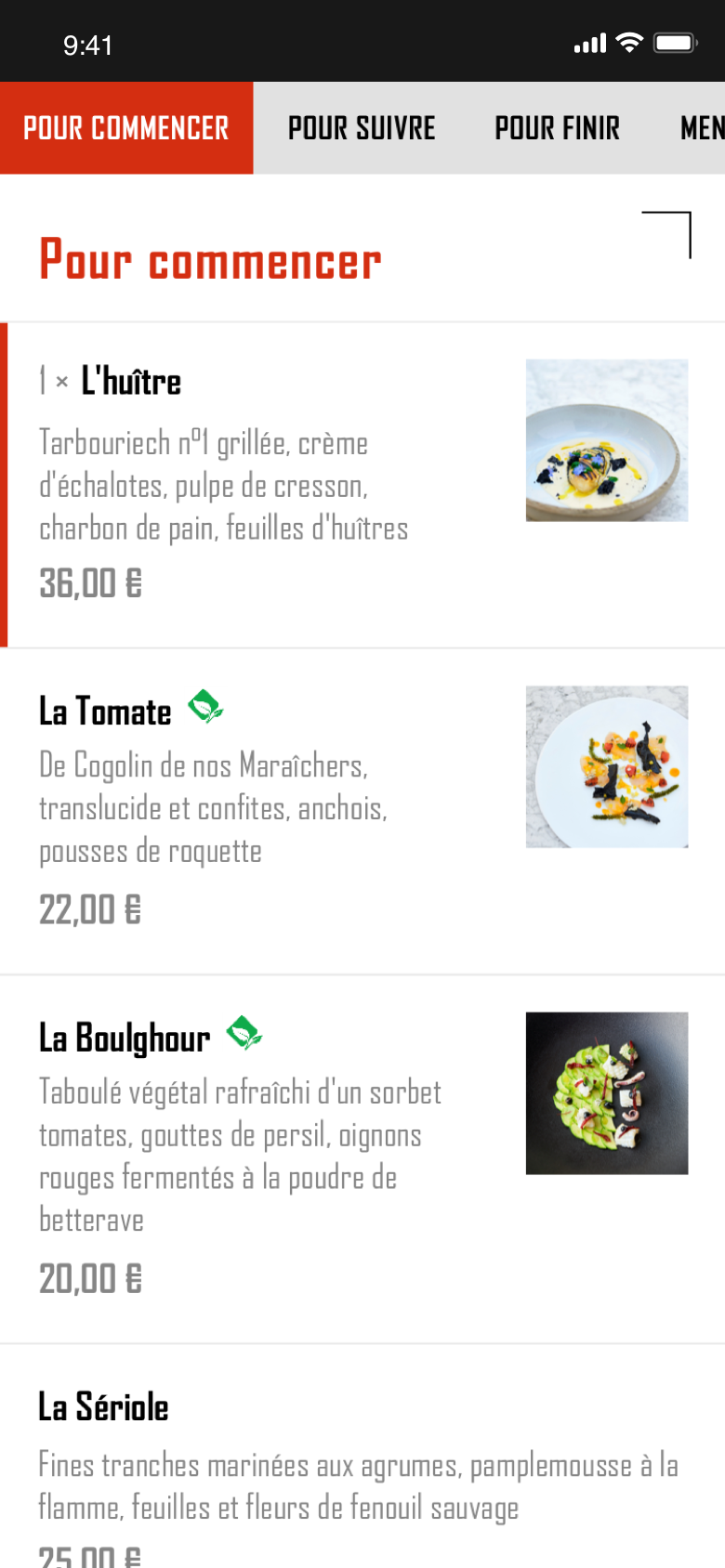Switch to the Pour Suivre tab
Viewport: 725px width, 1568px height.
click(x=362, y=128)
